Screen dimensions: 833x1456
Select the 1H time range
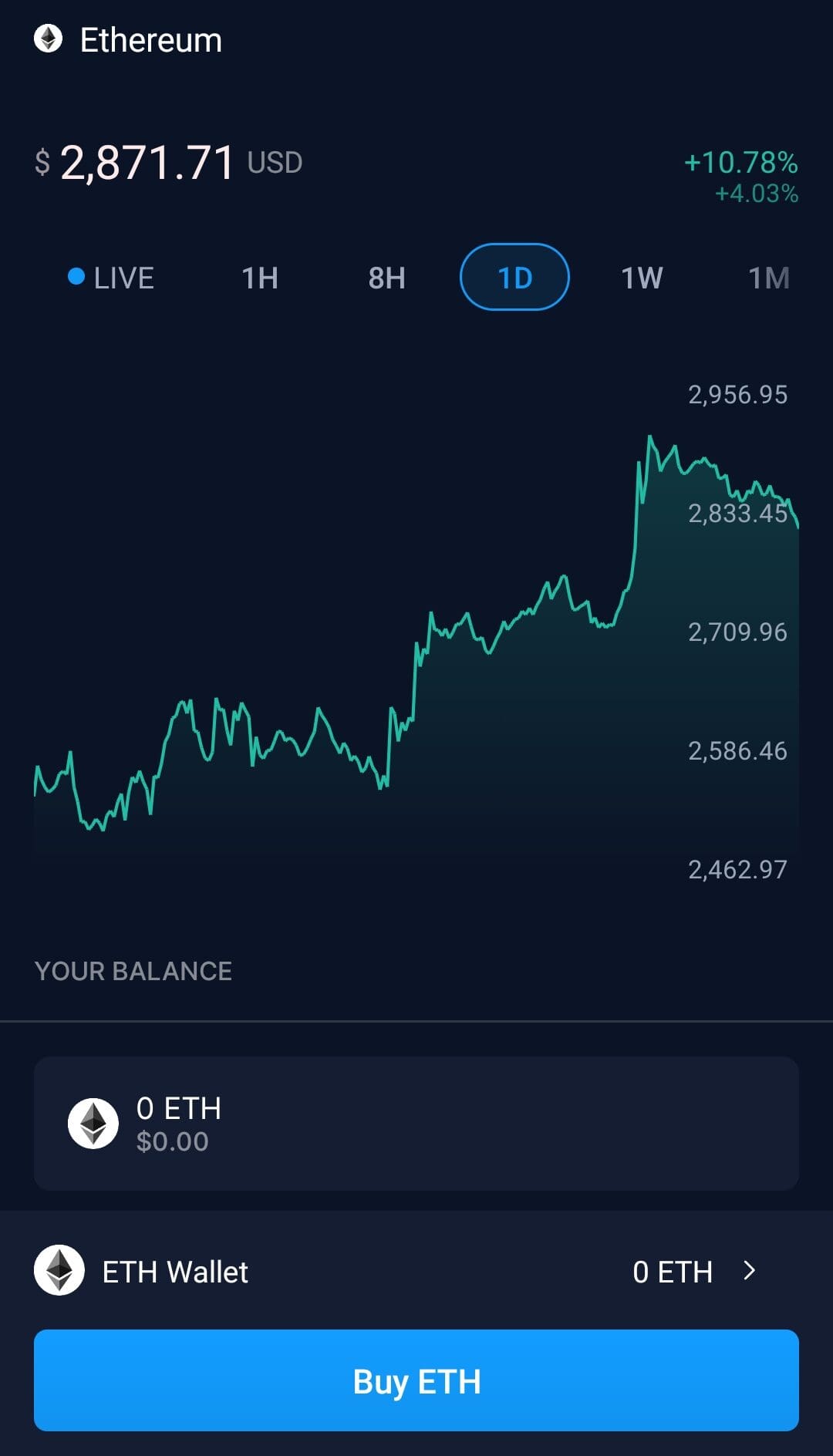click(x=260, y=278)
